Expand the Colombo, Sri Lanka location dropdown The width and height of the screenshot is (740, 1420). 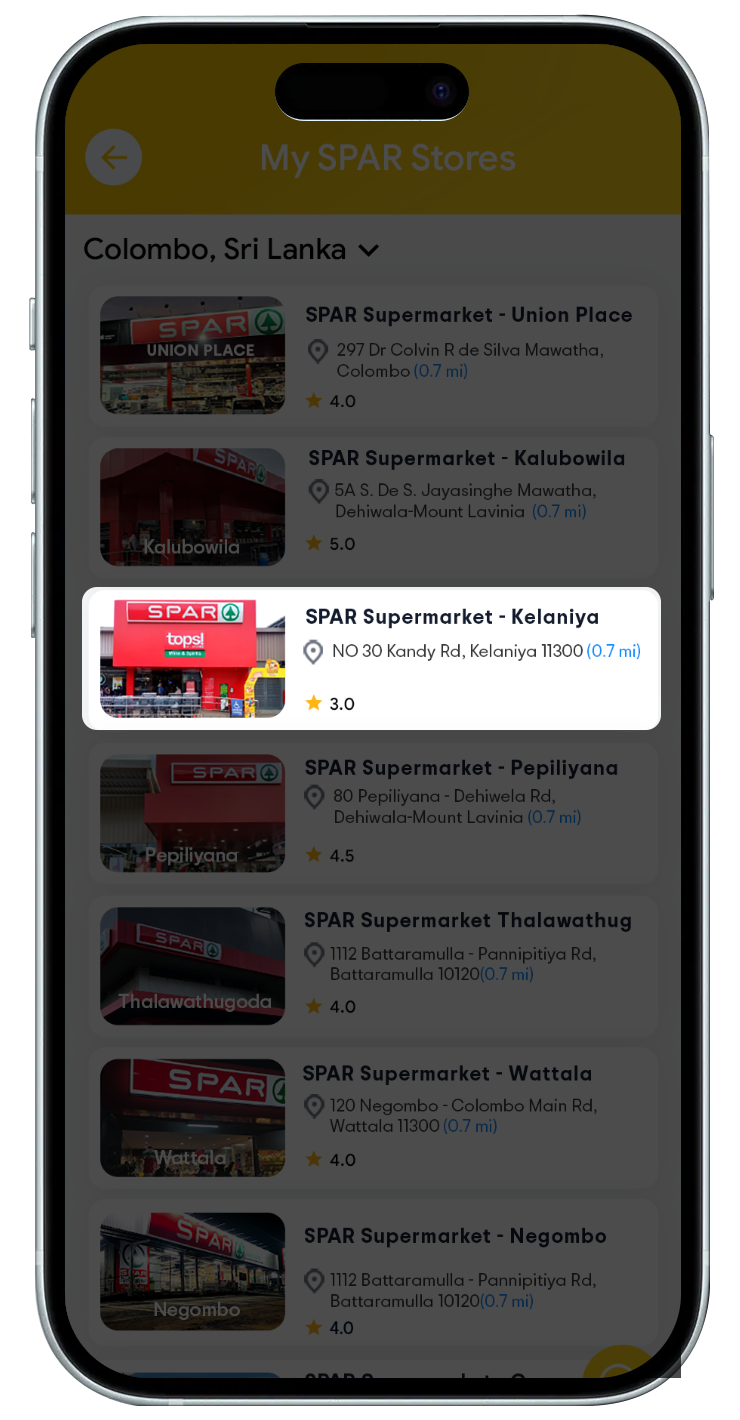[x=231, y=249]
